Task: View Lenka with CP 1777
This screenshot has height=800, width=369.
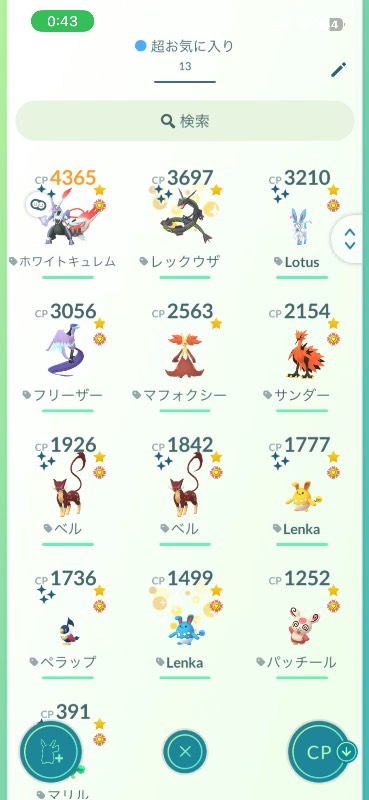Action: point(302,490)
